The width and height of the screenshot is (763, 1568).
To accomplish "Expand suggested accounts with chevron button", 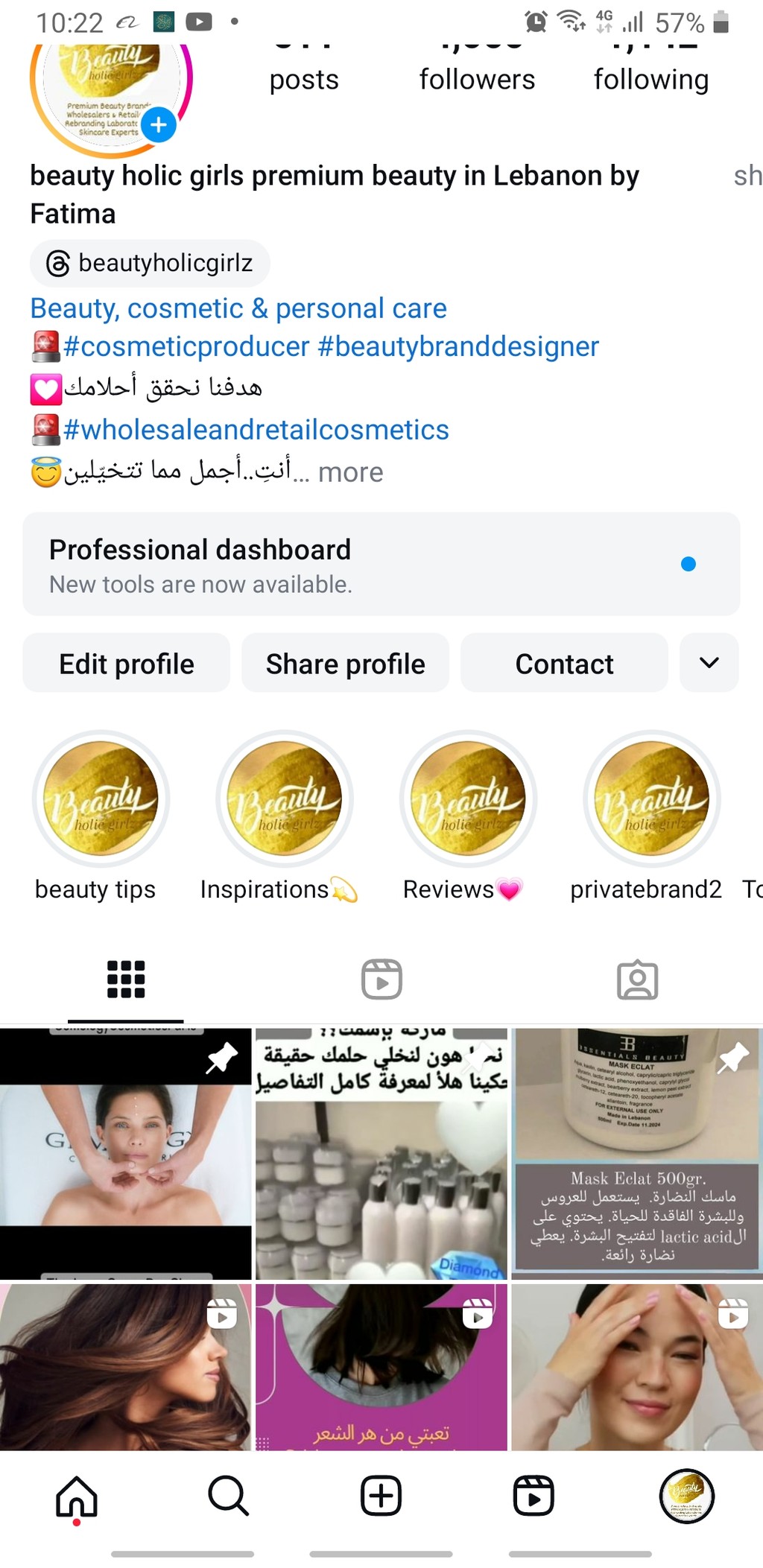I will click(x=709, y=663).
